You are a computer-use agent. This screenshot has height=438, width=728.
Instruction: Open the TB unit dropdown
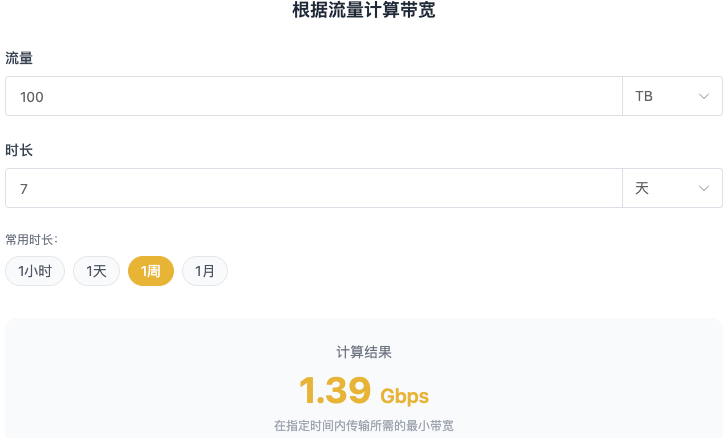[672, 96]
